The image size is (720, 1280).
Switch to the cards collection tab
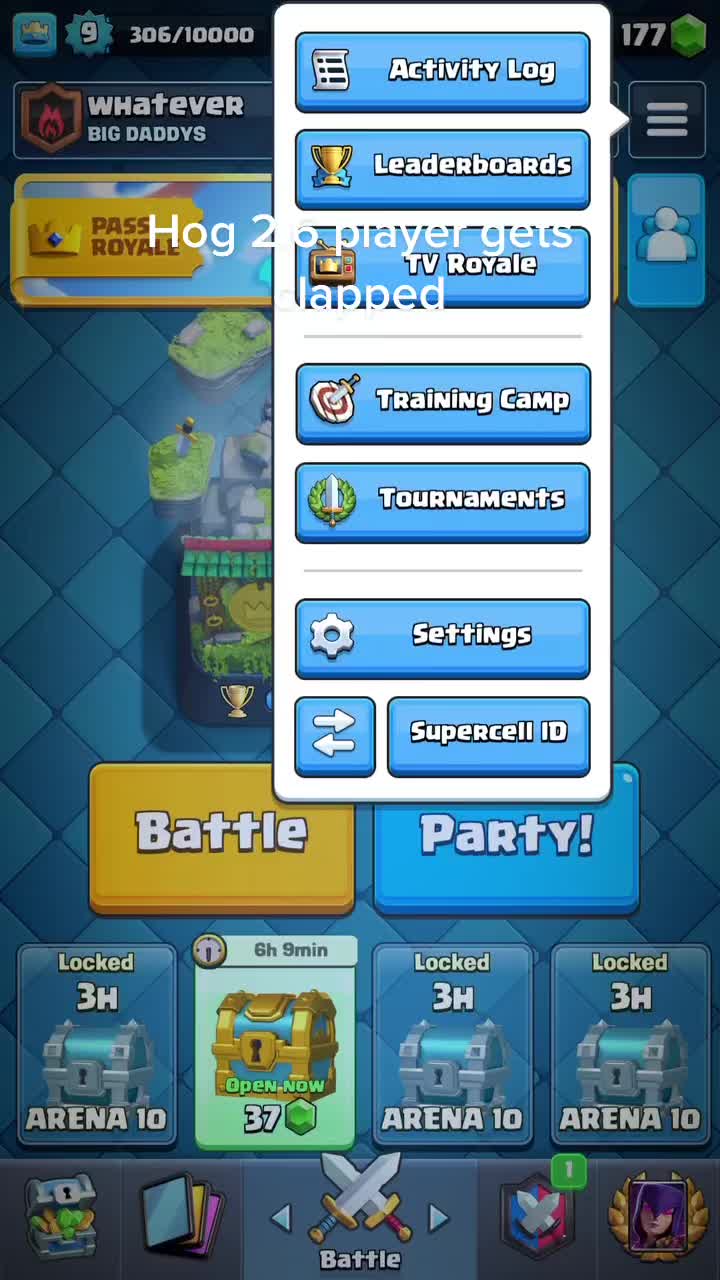point(181,1218)
